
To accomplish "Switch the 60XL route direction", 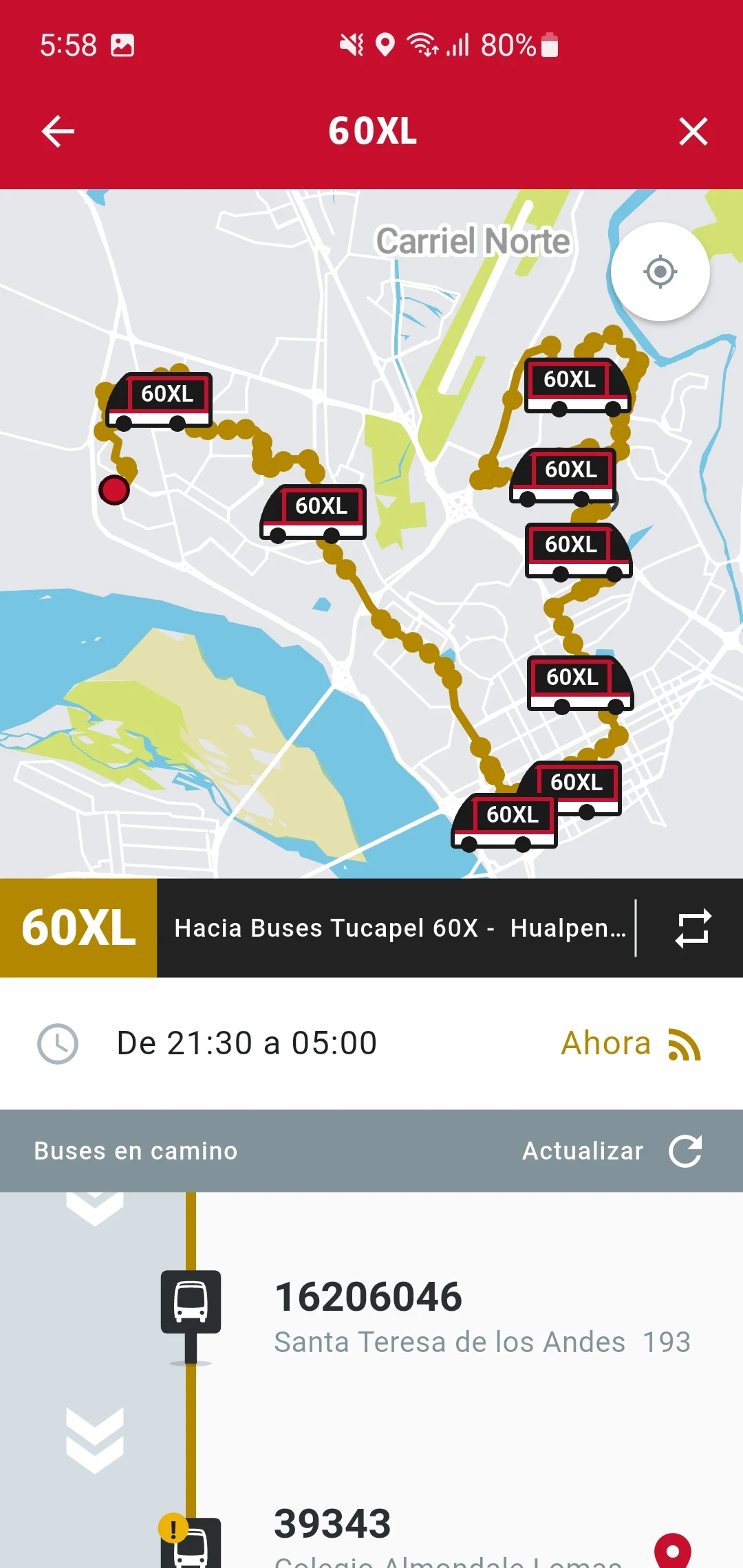I will click(692, 928).
